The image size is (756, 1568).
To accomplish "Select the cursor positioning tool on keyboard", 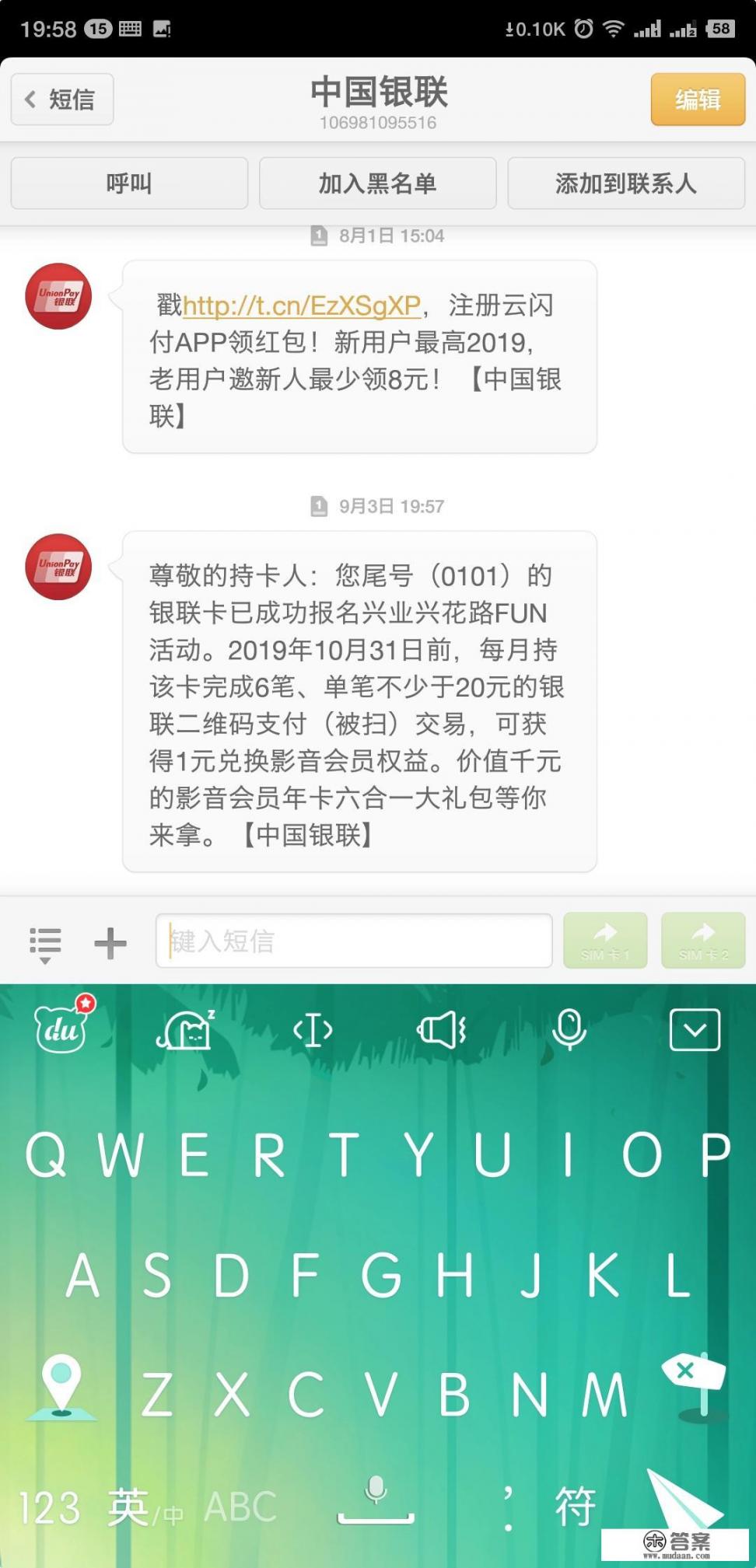I will point(313,1028).
